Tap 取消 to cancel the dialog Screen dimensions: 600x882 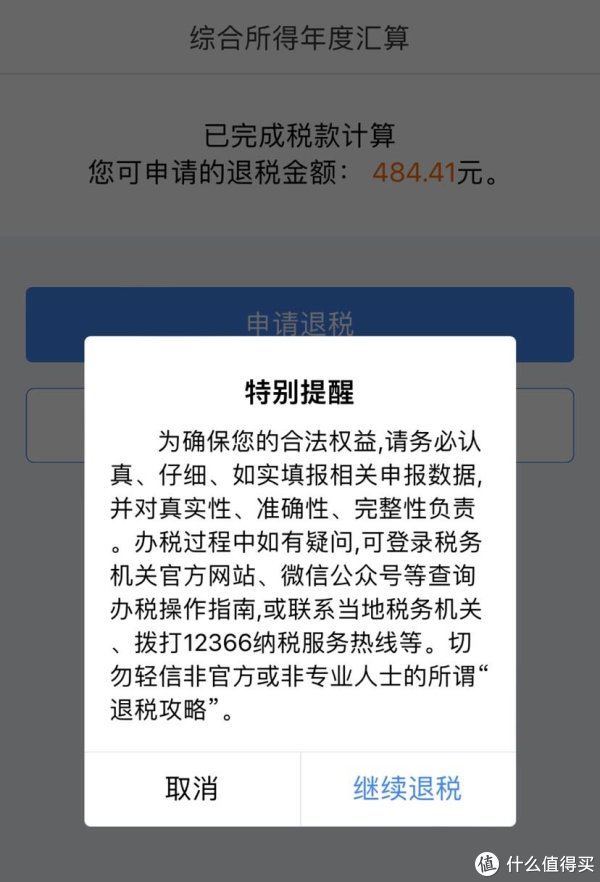click(x=192, y=788)
